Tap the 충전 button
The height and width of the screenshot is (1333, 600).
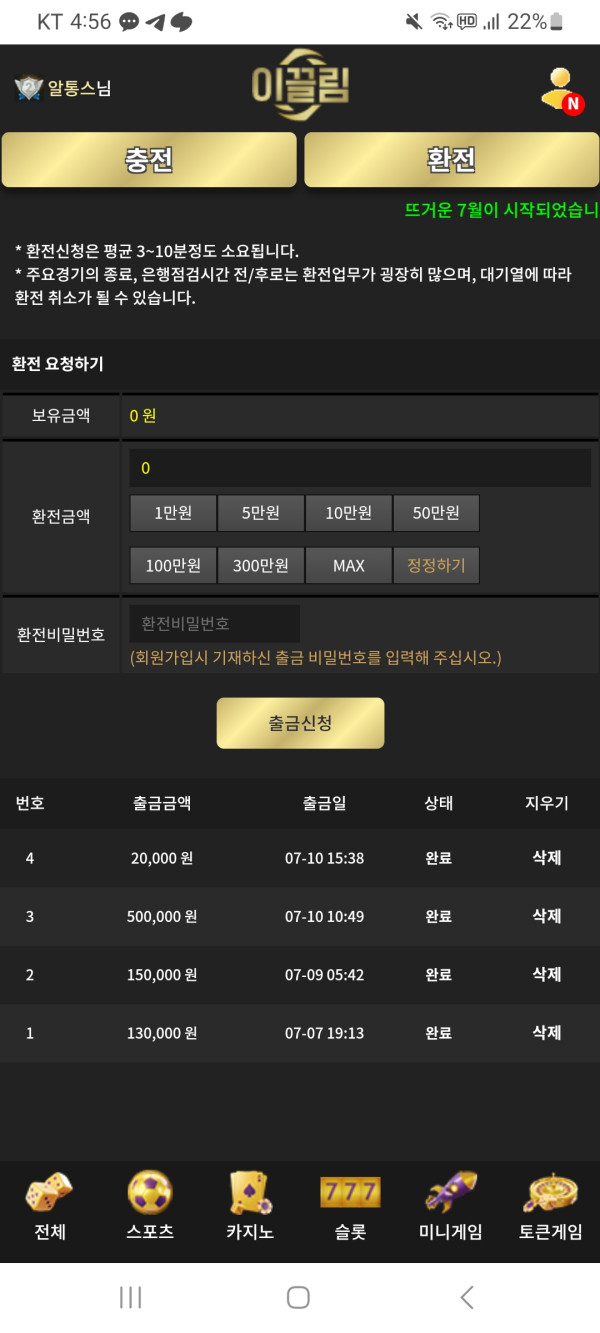(149, 160)
